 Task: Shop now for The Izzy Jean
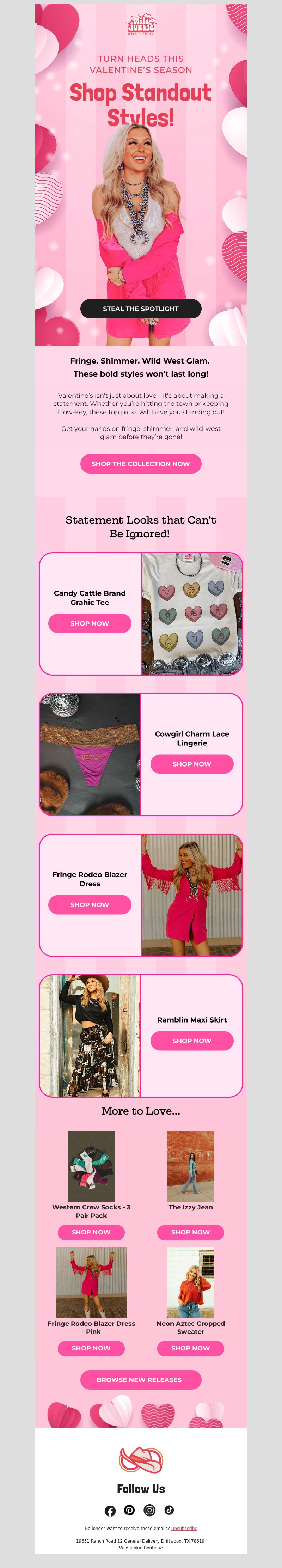tap(191, 1232)
